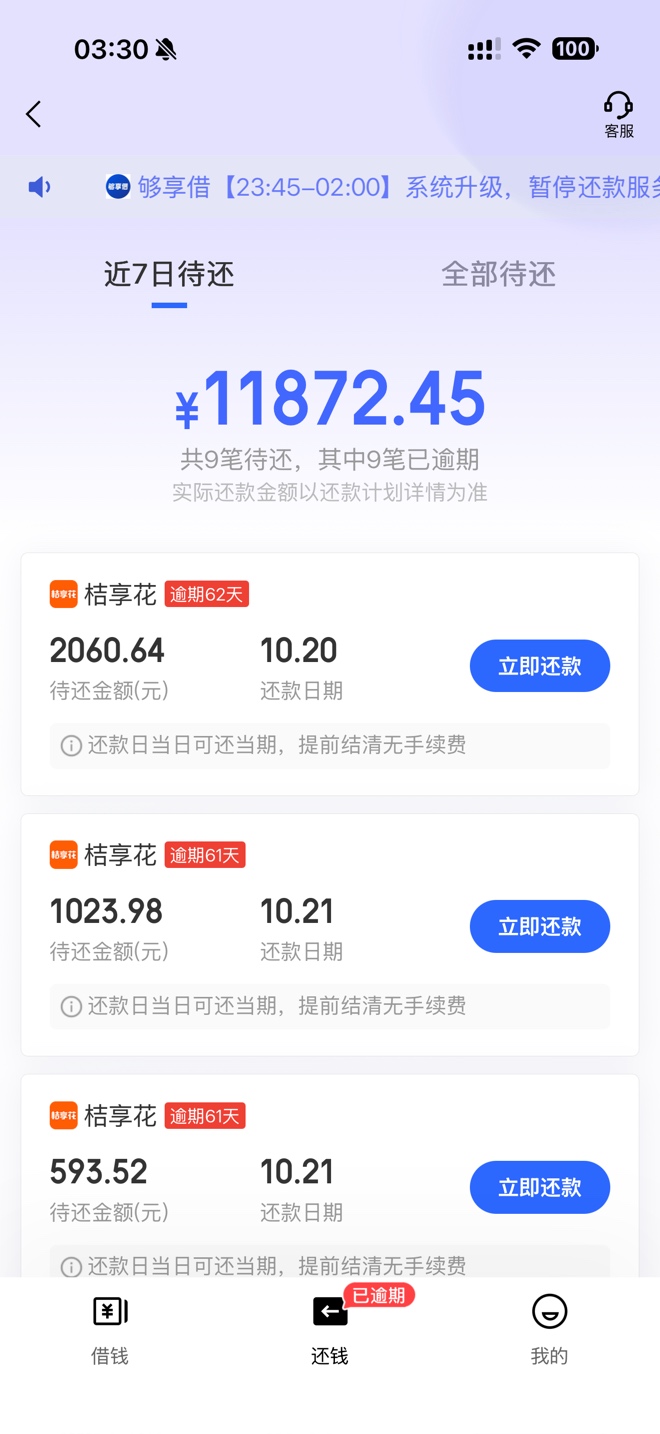
Task: Select the 近7日待还 tab
Action: (x=169, y=274)
